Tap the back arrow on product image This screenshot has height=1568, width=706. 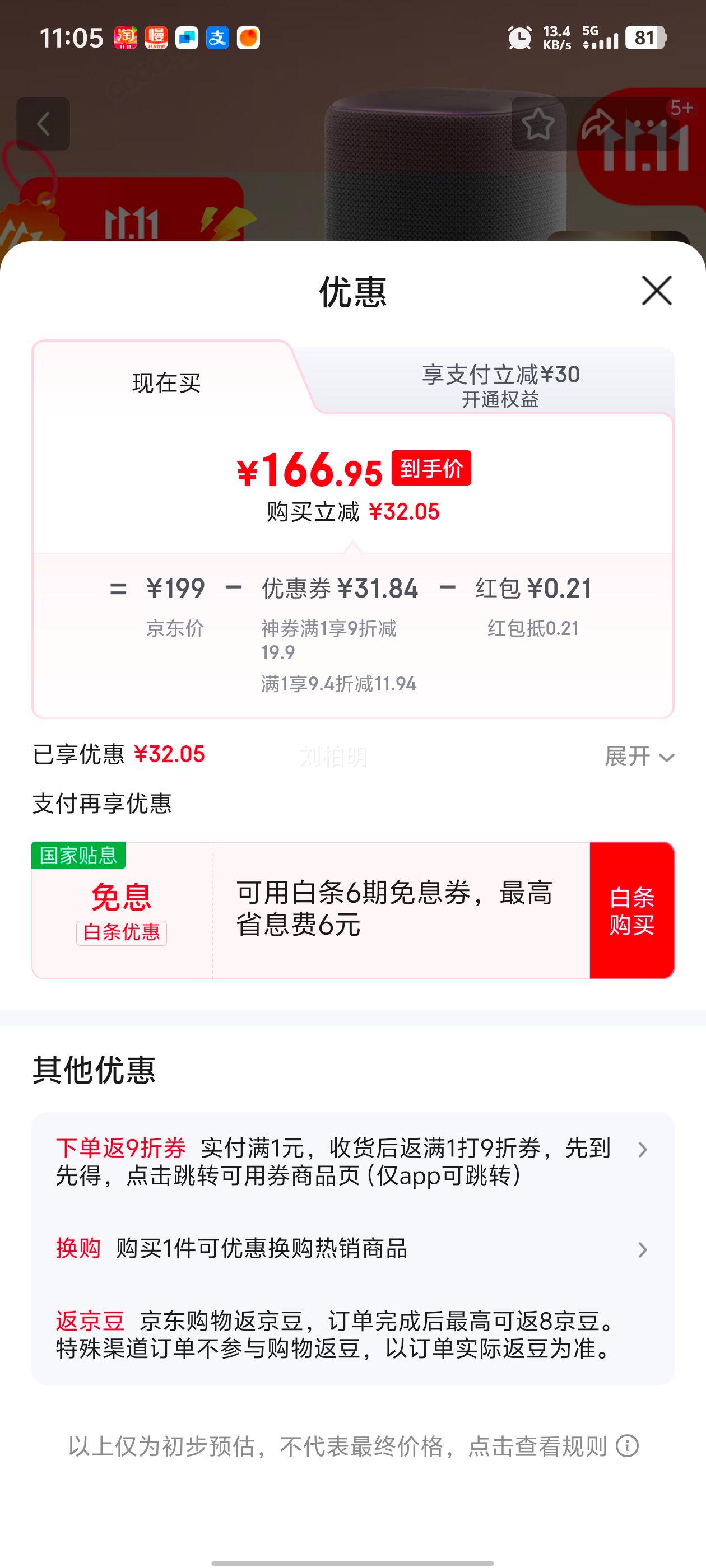43,124
